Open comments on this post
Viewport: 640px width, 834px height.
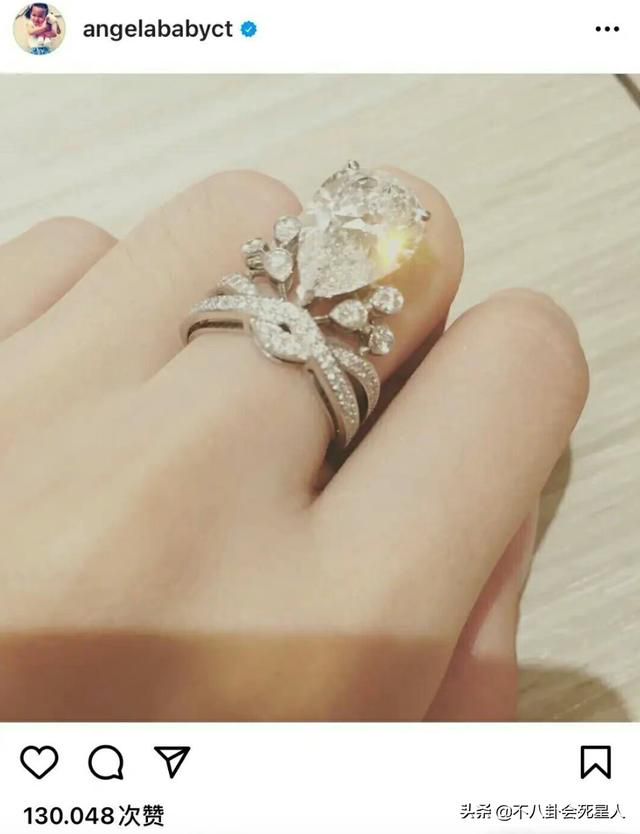coord(105,762)
